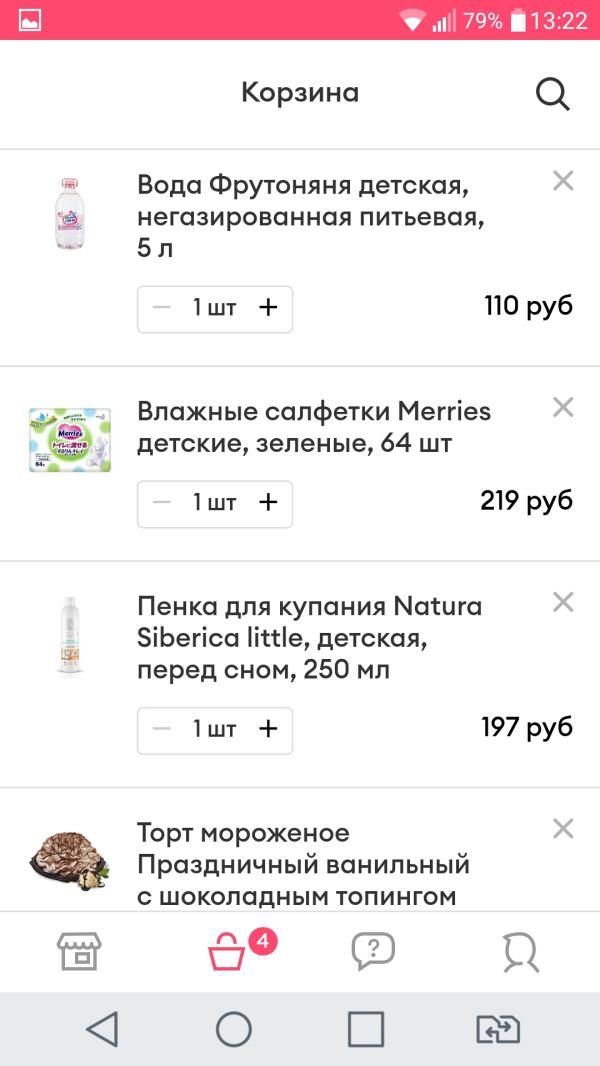Open the ice cream cake product
The image size is (600, 1066).
point(70,858)
